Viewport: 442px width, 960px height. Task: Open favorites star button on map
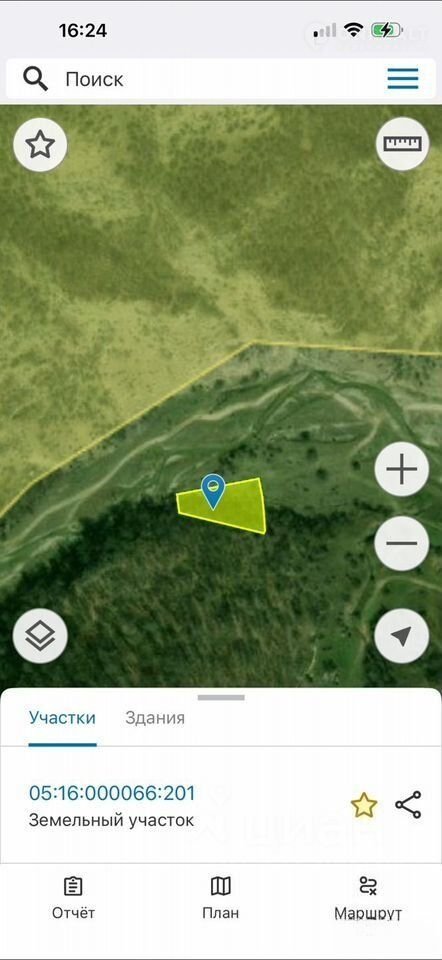coord(40,145)
